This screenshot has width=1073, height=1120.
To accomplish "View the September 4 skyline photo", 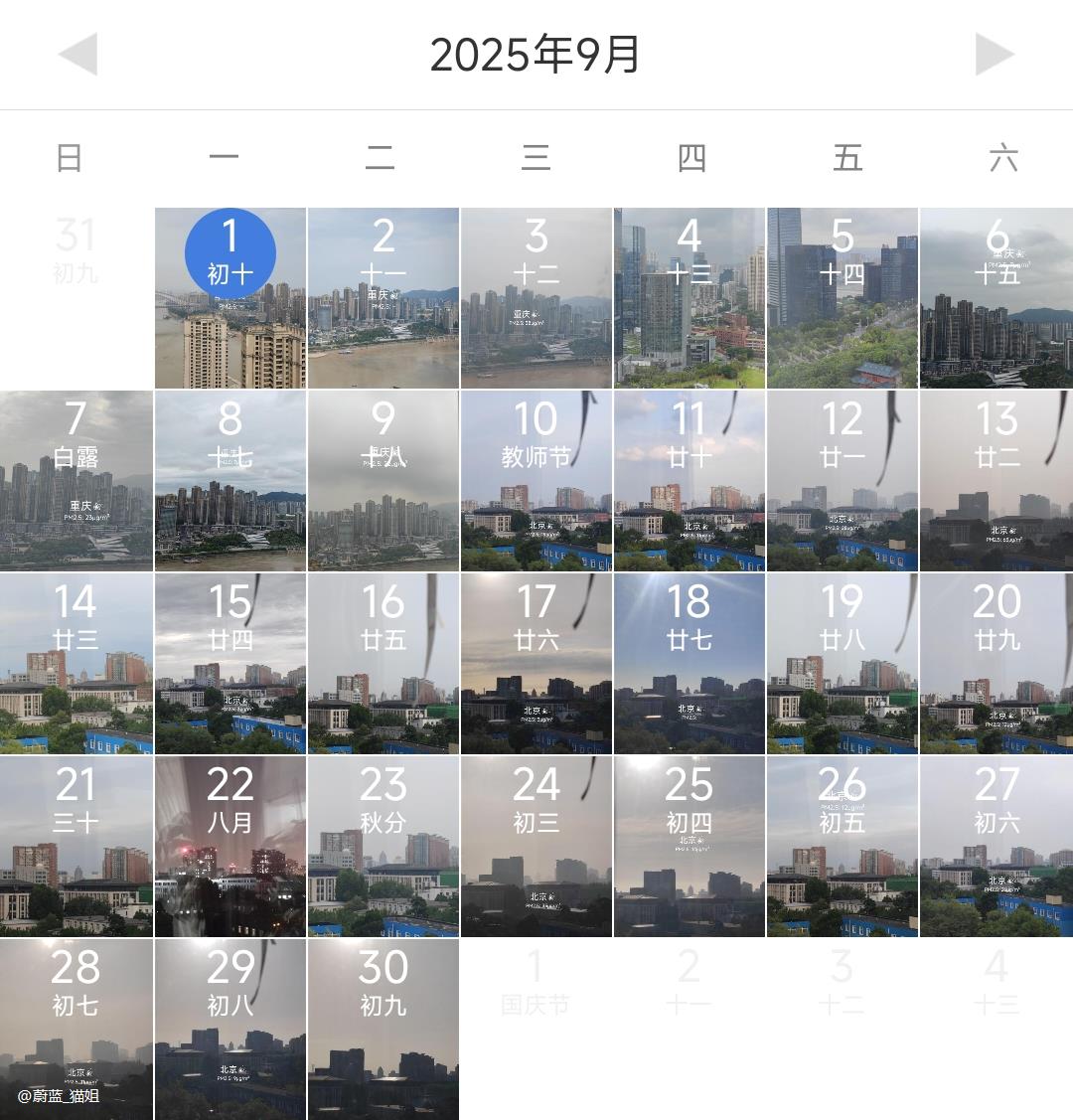I will (x=690, y=298).
